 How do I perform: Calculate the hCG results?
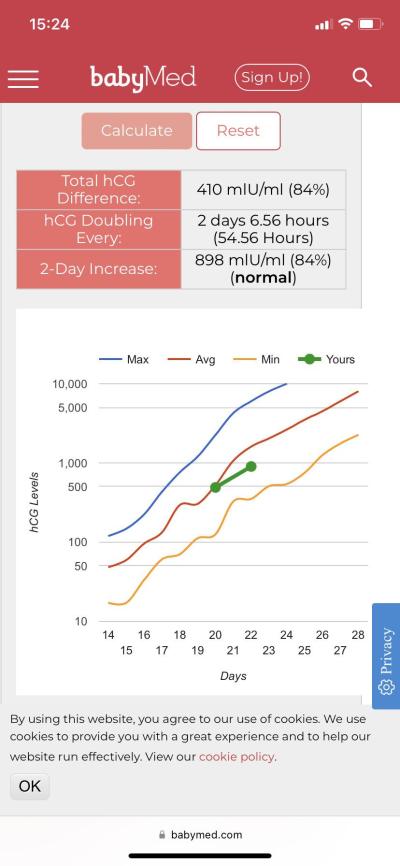tap(136, 131)
